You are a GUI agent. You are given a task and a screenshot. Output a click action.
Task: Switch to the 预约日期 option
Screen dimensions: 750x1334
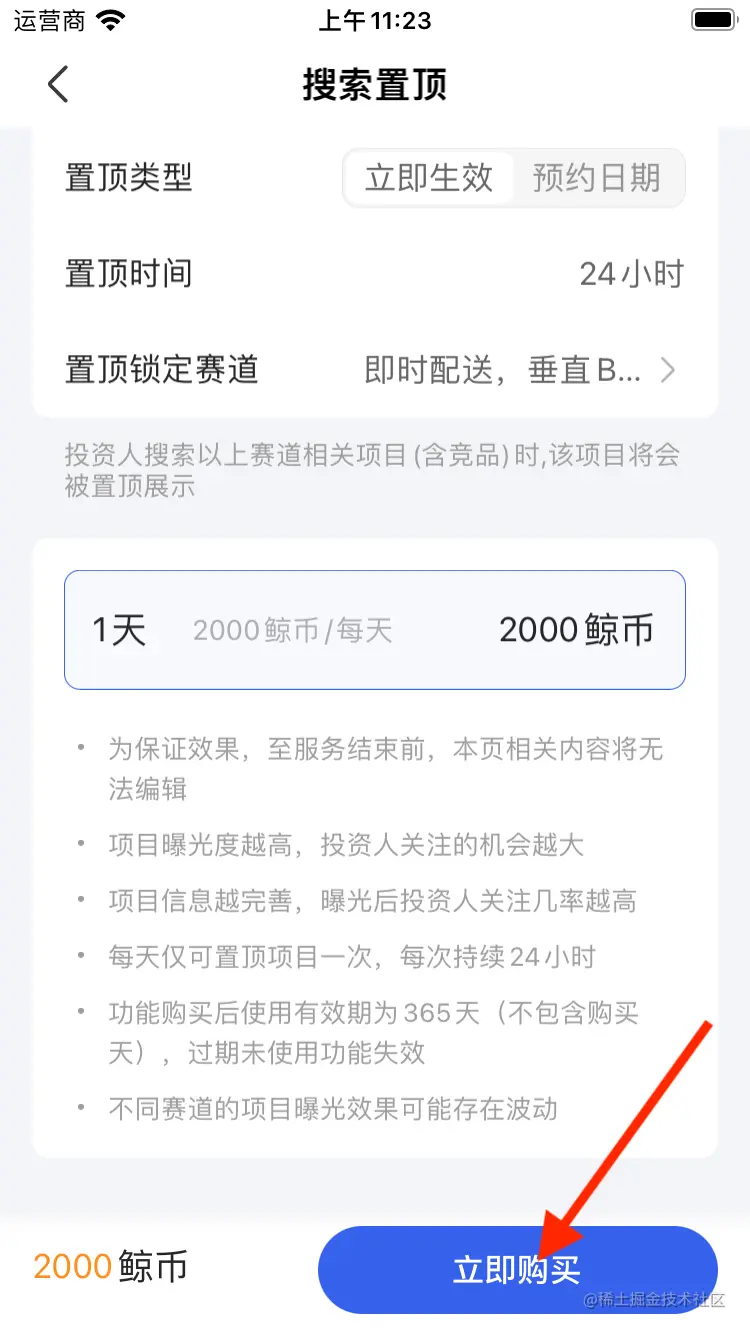point(598,177)
